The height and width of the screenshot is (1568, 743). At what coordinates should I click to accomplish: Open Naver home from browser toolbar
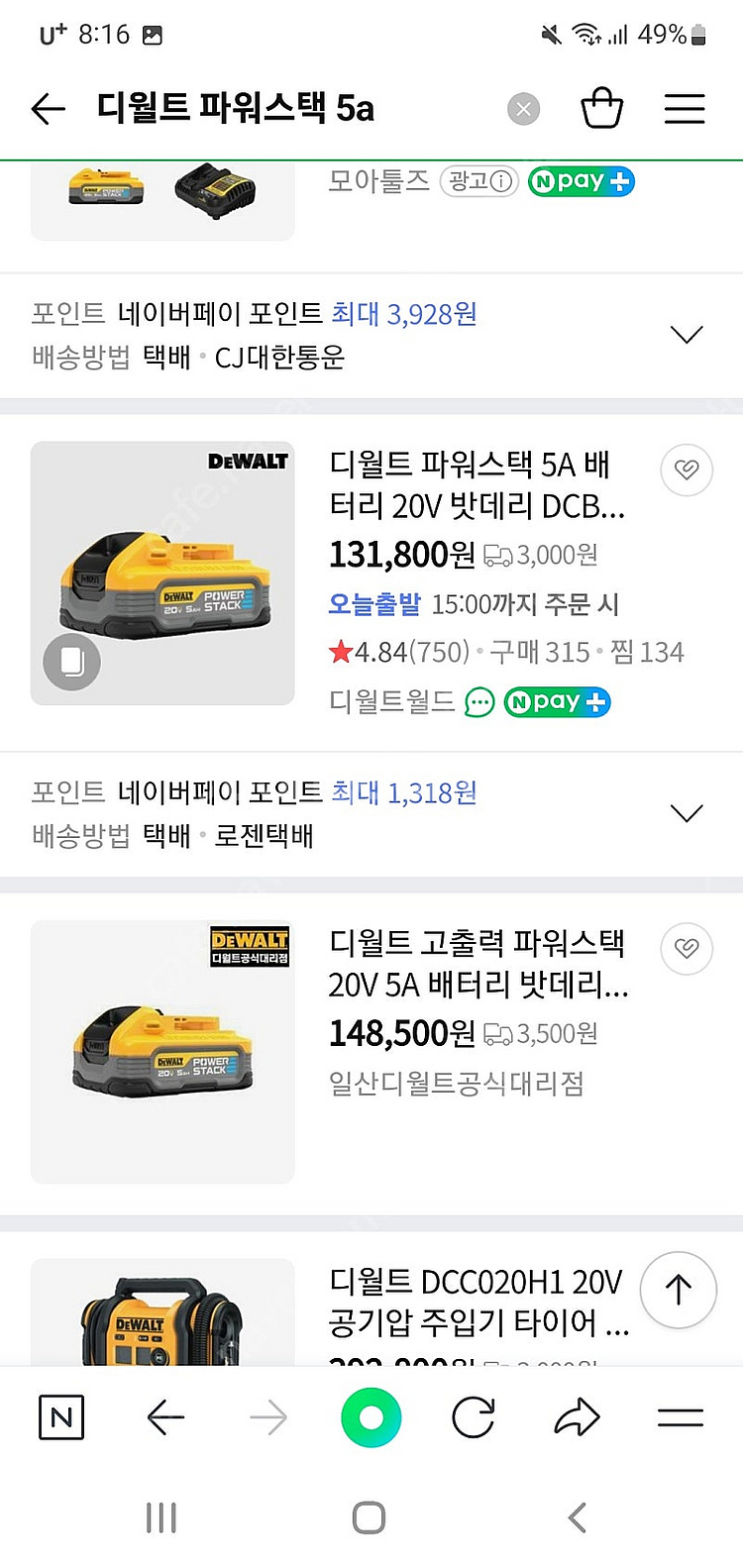tap(61, 1418)
